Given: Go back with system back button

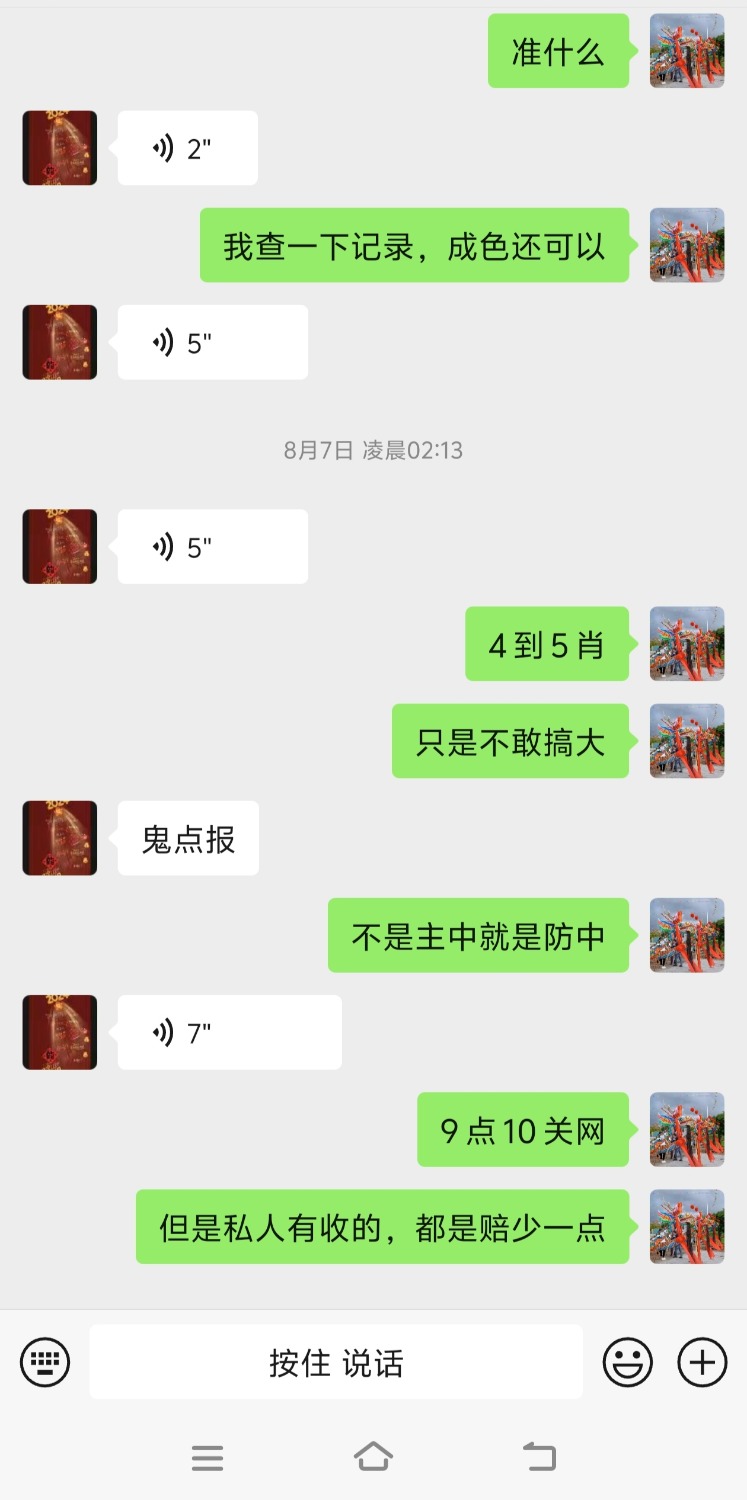Looking at the screenshot, I should pos(540,1456).
